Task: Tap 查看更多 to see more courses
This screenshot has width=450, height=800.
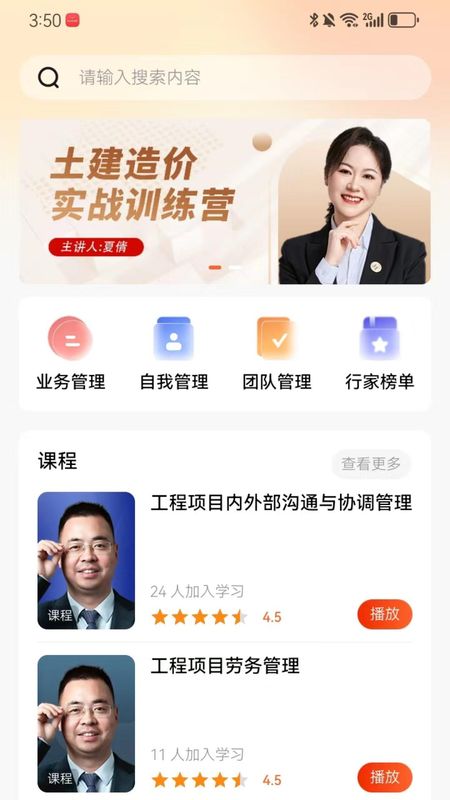Action: tap(371, 464)
